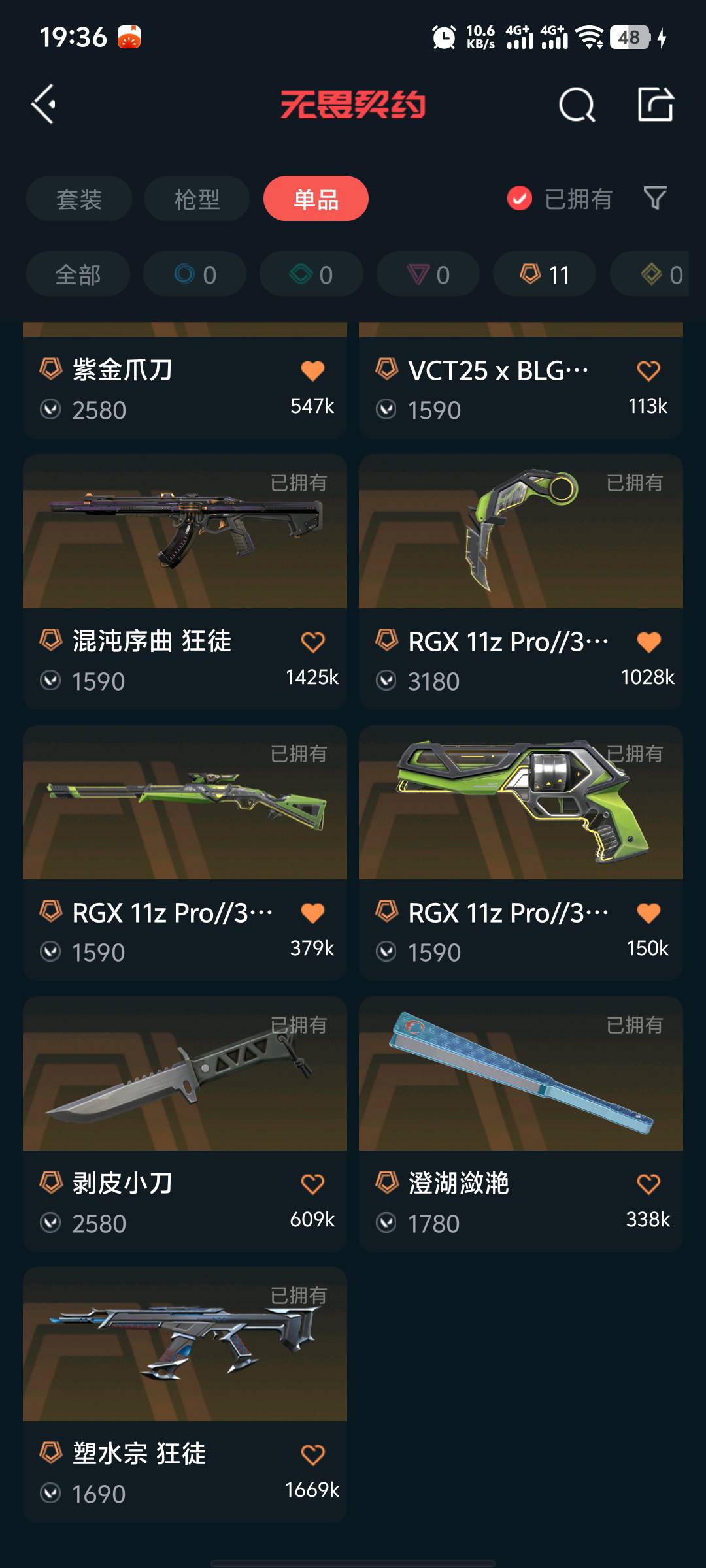This screenshot has width=706, height=1568.
Task: Share this page via the share icon
Action: tap(655, 105)
